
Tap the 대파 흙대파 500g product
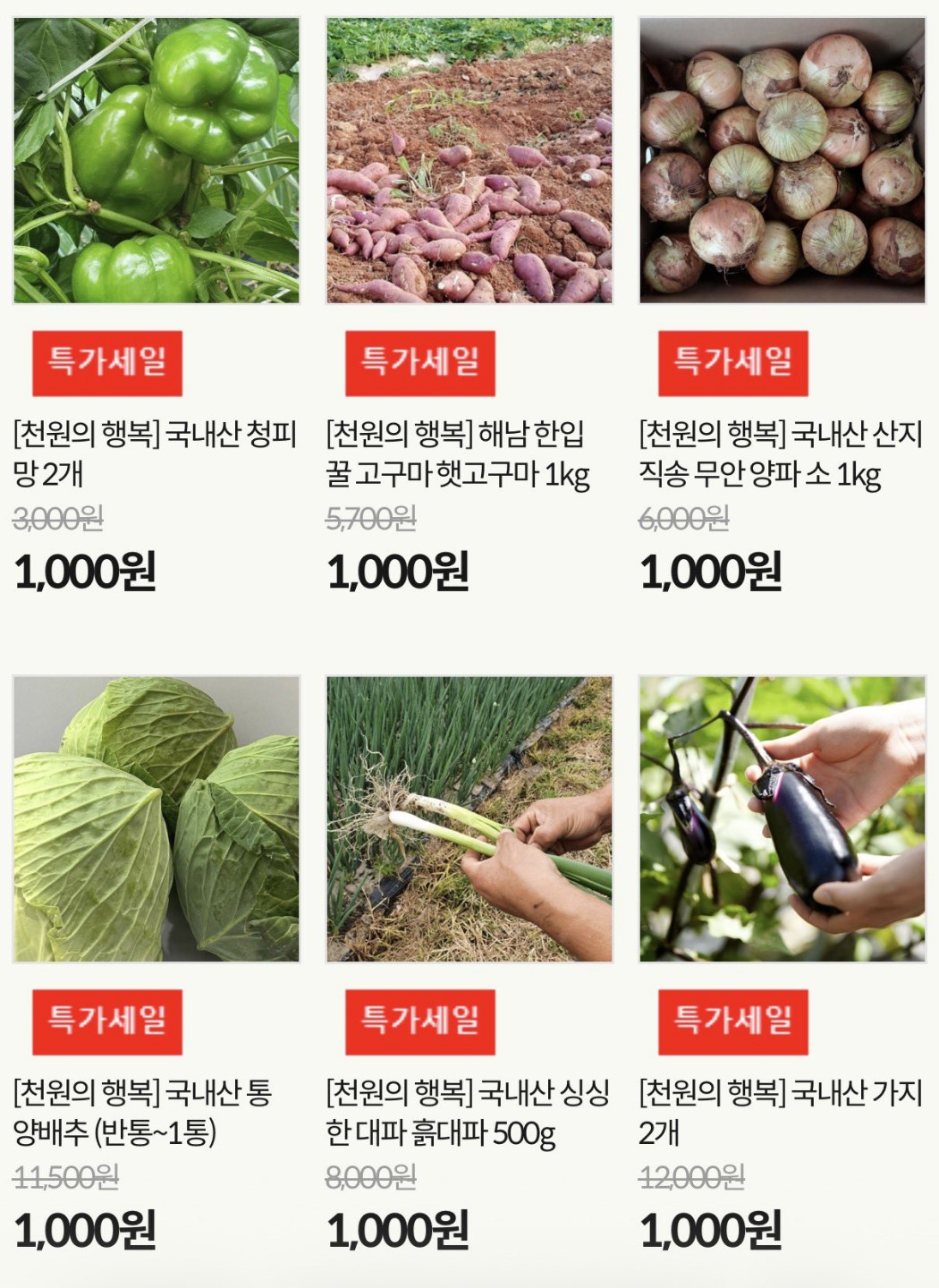469,819
